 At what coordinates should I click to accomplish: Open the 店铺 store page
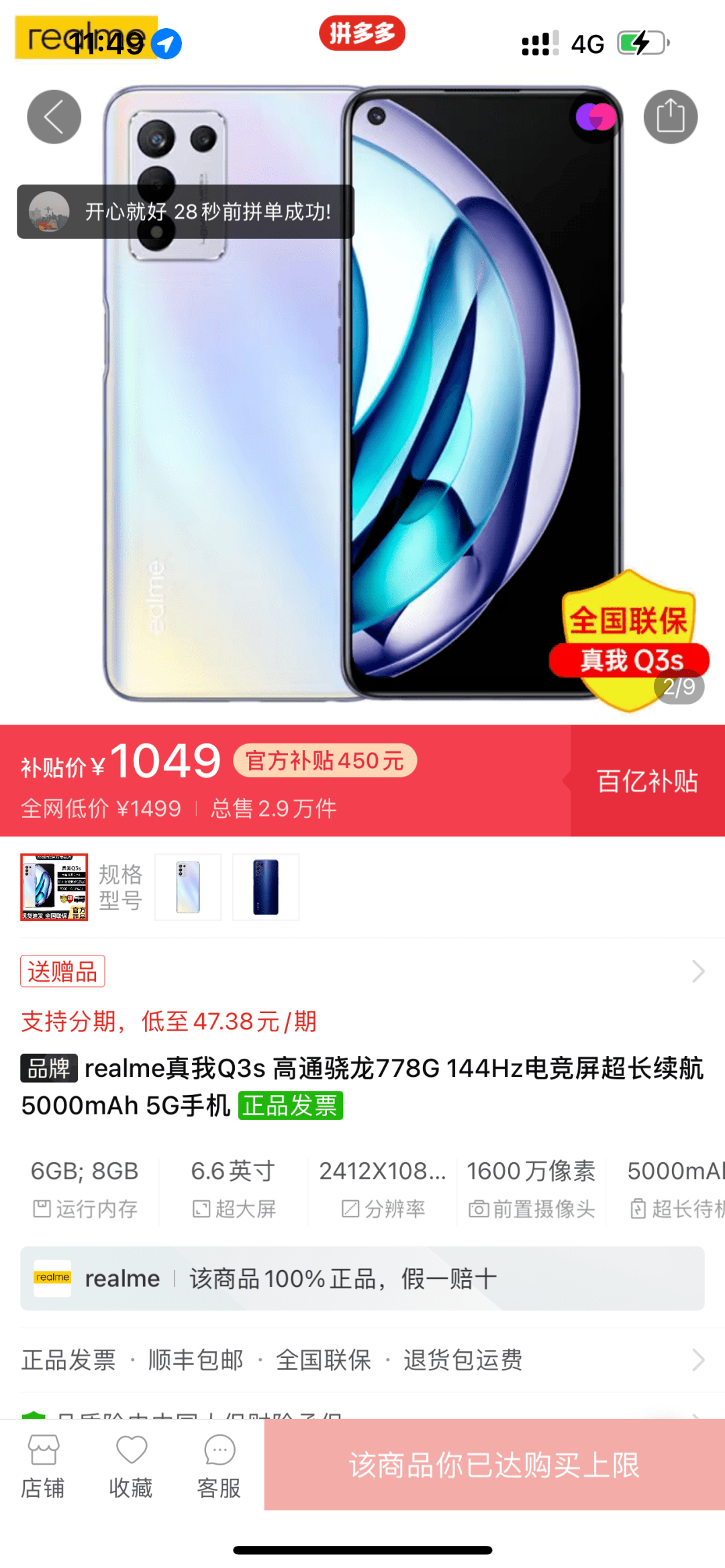click(x=43, y=1467)
